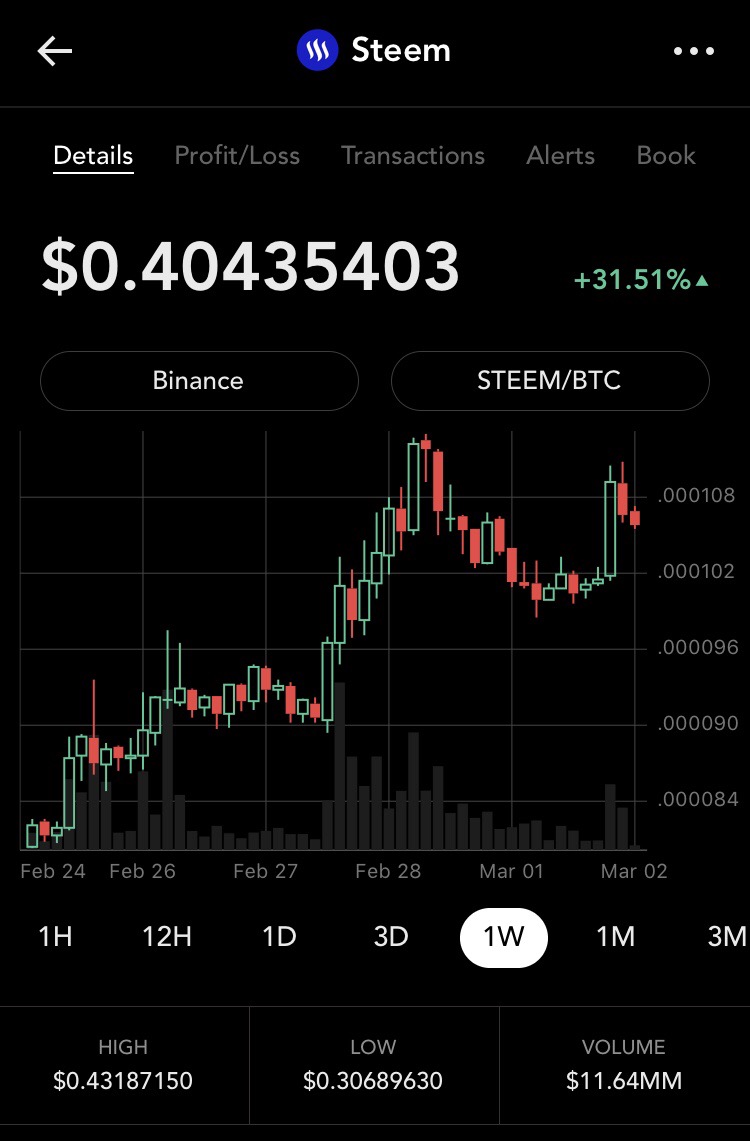Change the STEEM/BTC trading pair
750x1141 pixels.
pos(549,381)
